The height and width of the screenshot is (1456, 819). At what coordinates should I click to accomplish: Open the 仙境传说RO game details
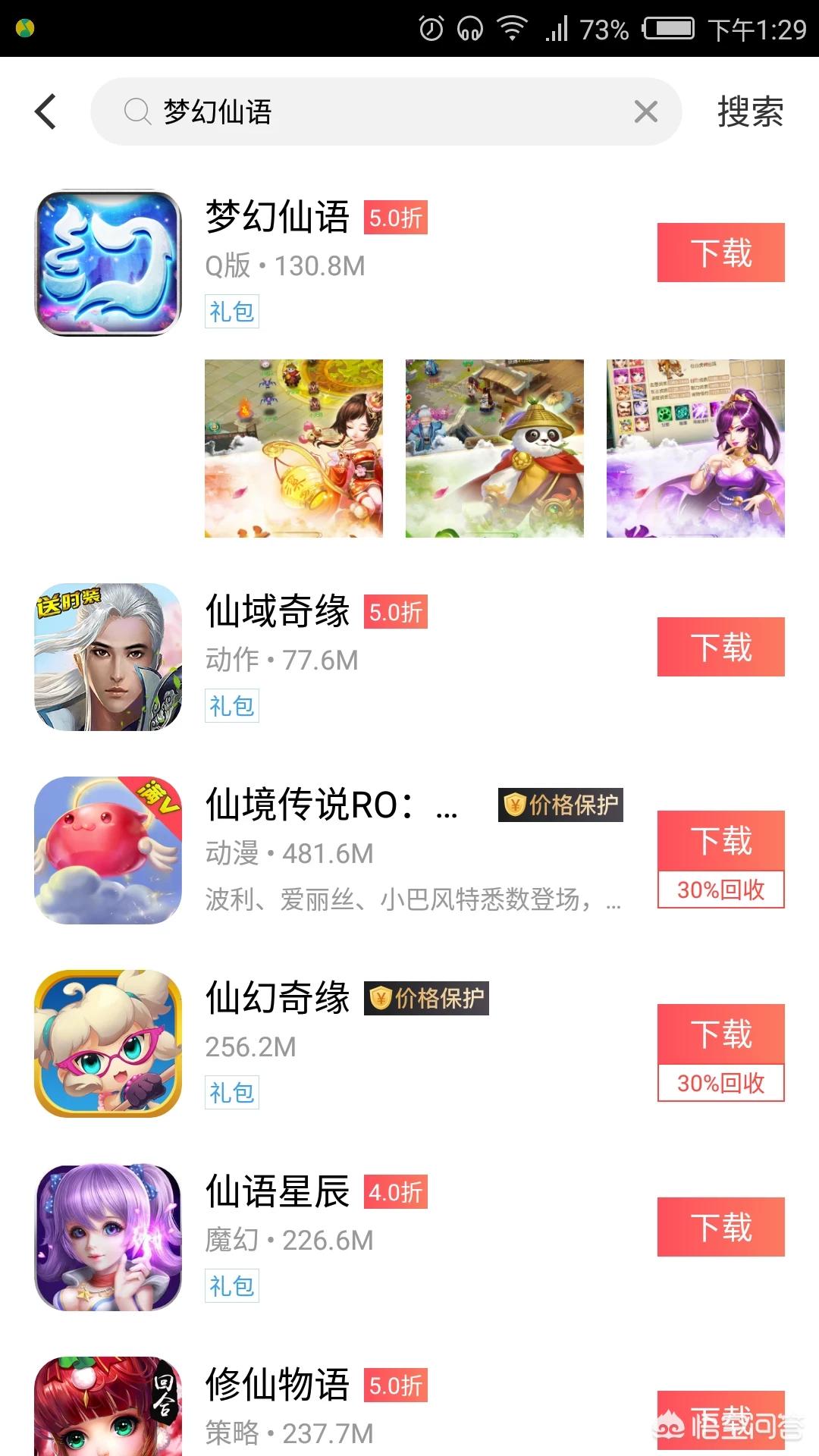tap(311, 805)
